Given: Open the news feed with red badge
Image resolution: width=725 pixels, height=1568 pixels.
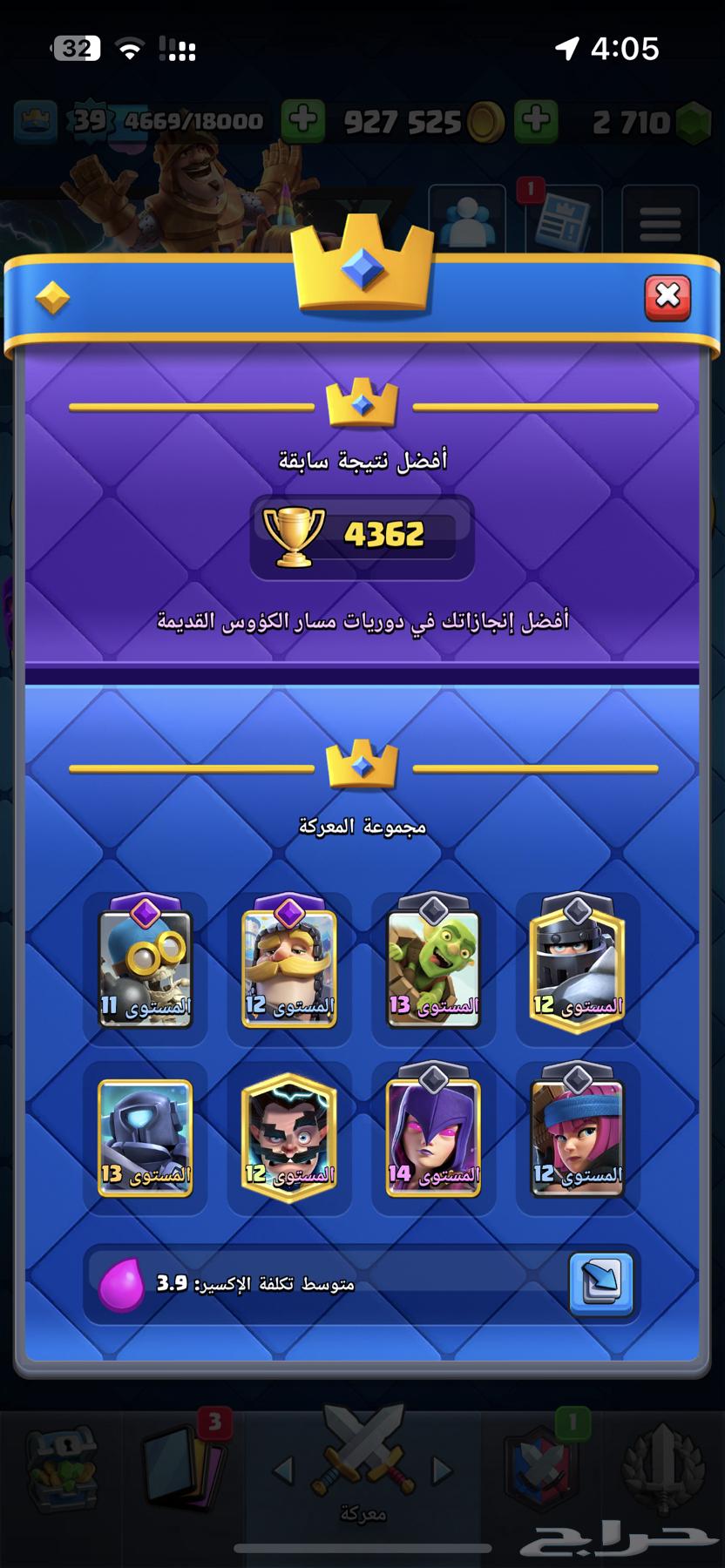Looking at the screenshot, I should pyautogui.click(x=564, y=218).
